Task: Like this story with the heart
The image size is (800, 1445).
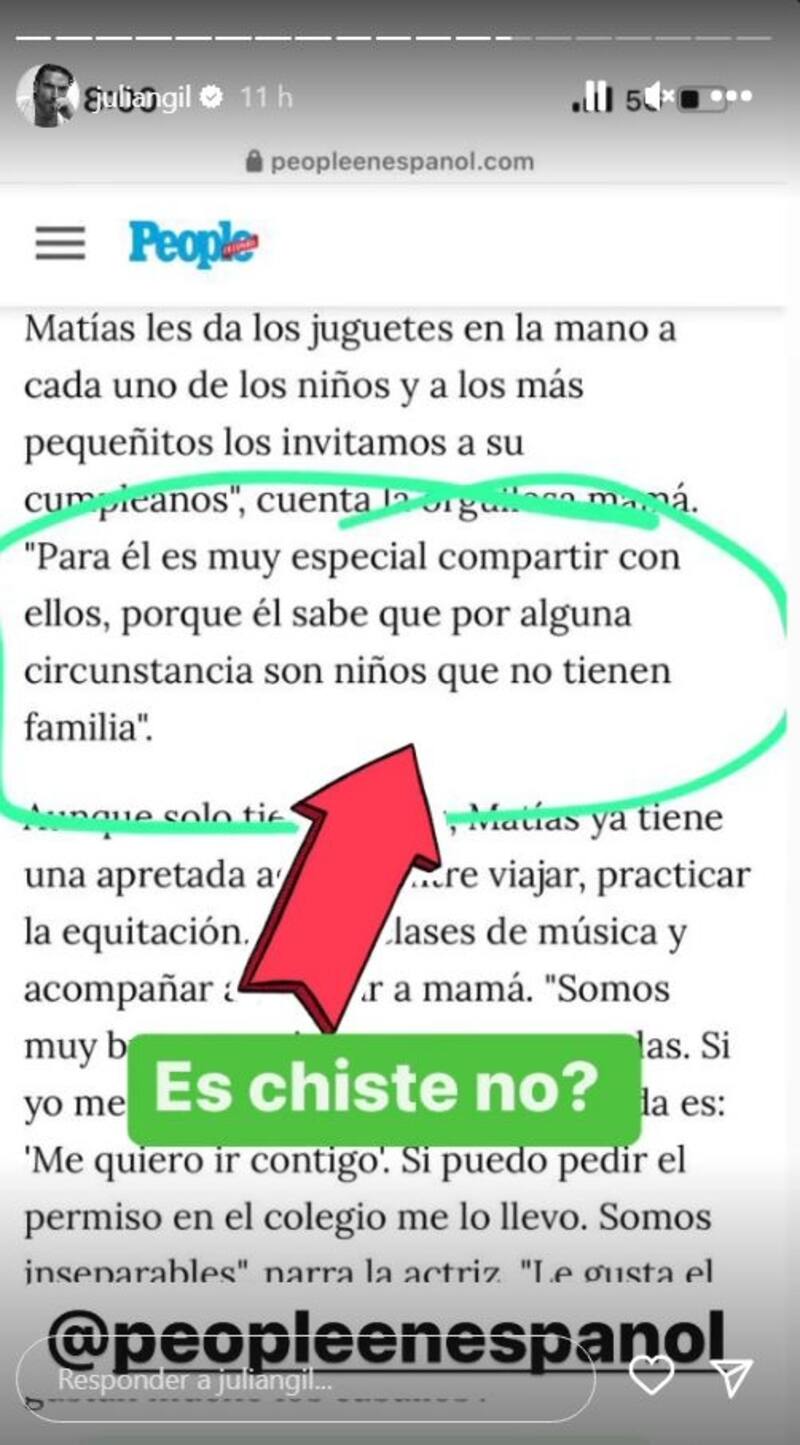Action: (651, 1376)
